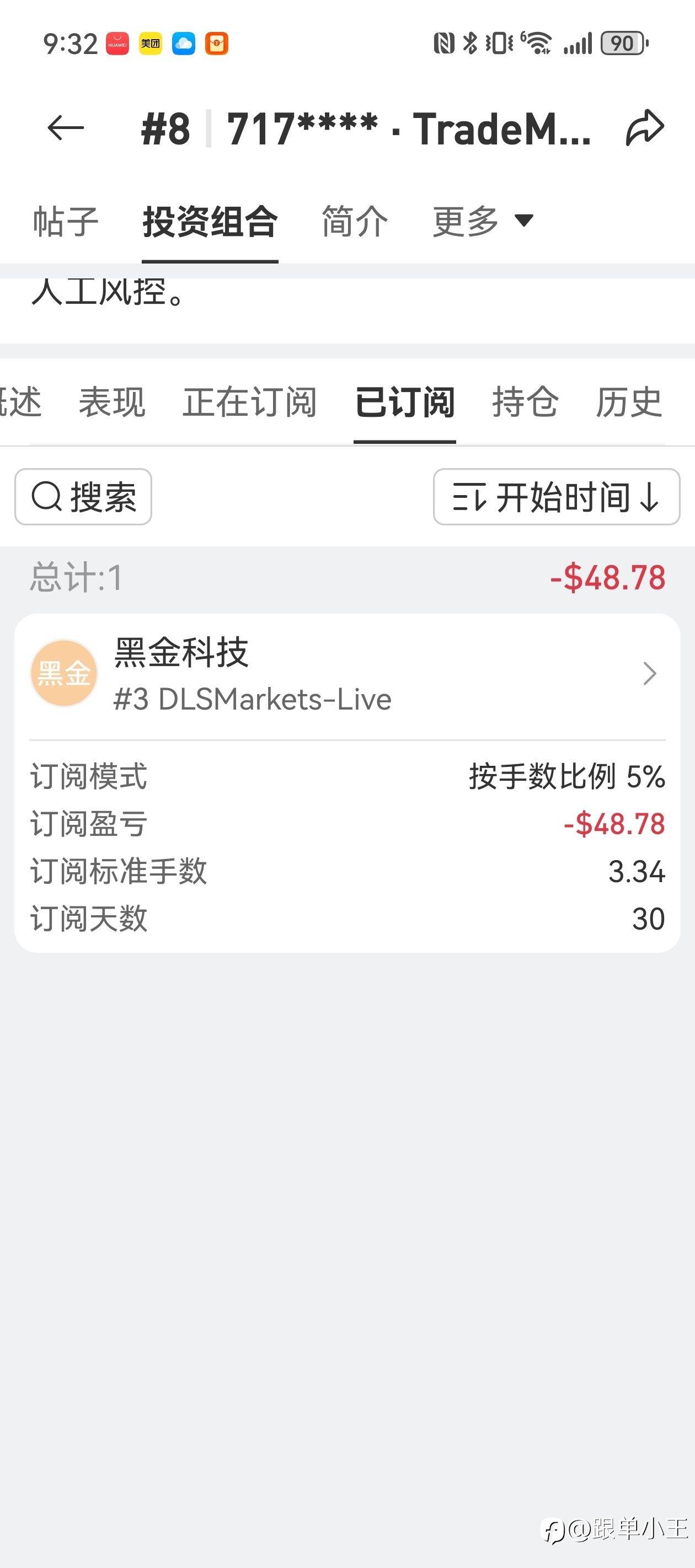The width and height of the screenshot is (695, 1568).
Task: Tap the weather app icon in status bar
Action: 184,43
